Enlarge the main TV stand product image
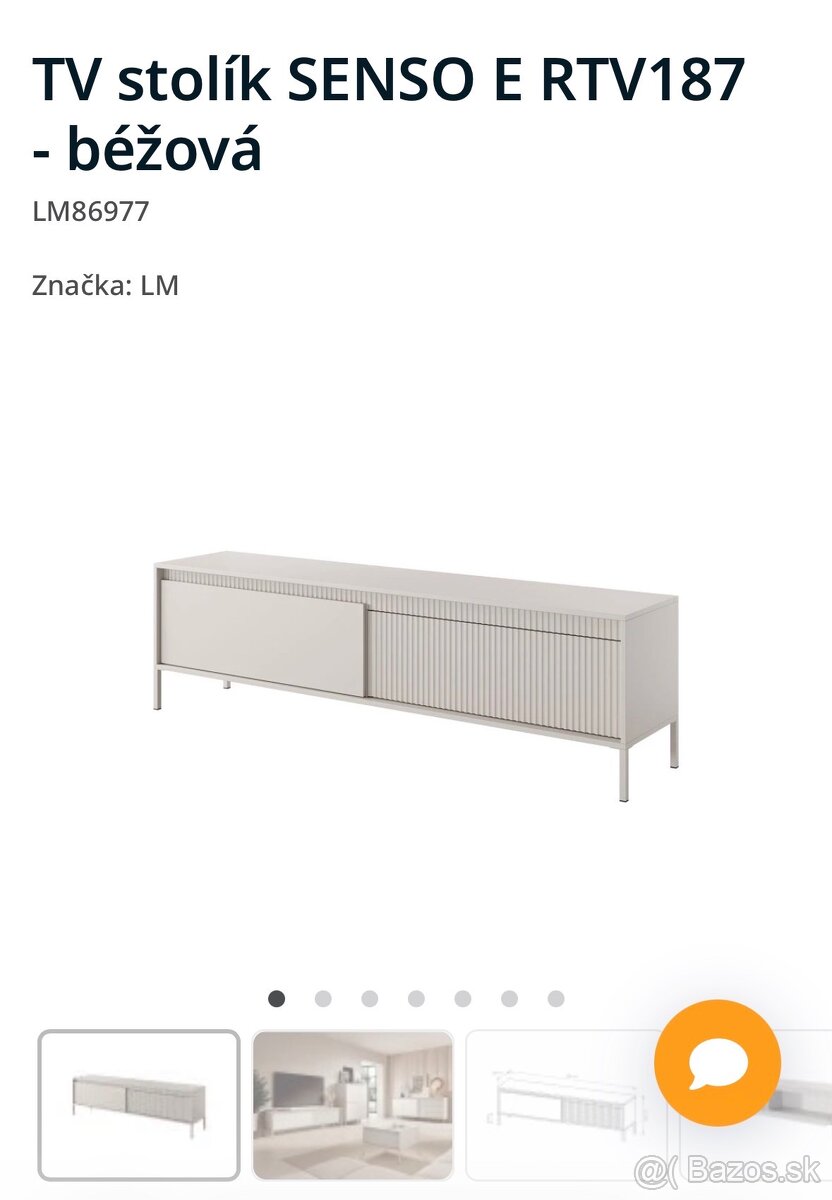Screen dimensions: 832x1200 (416, 670)
